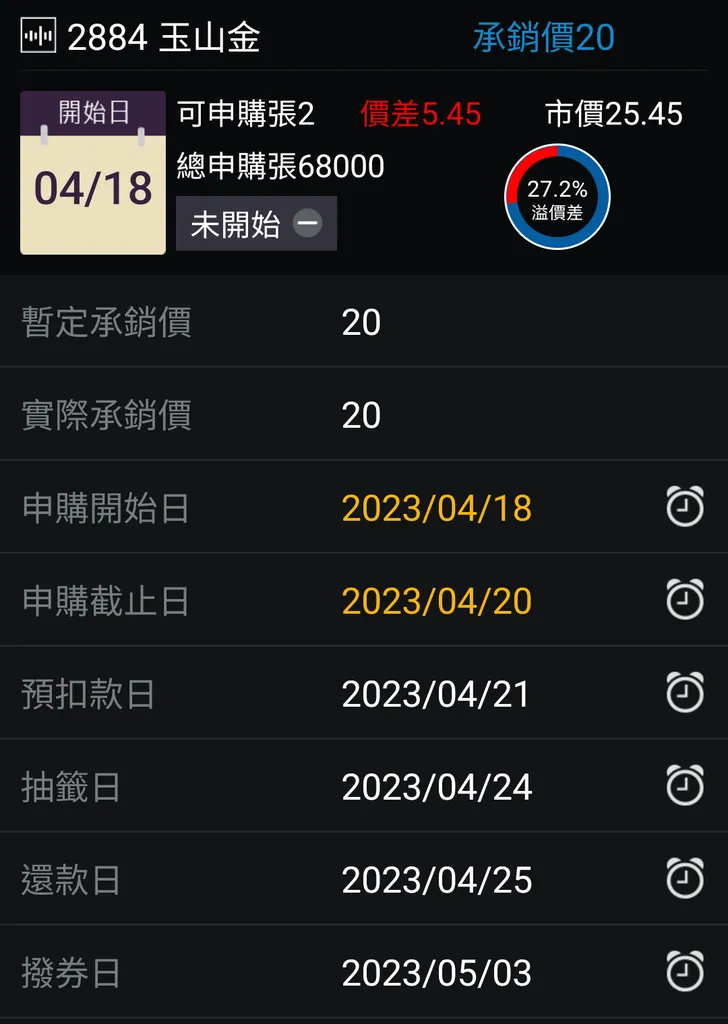
Task: Select the 市價25.45 label
Action: click(x=618, y=114)
